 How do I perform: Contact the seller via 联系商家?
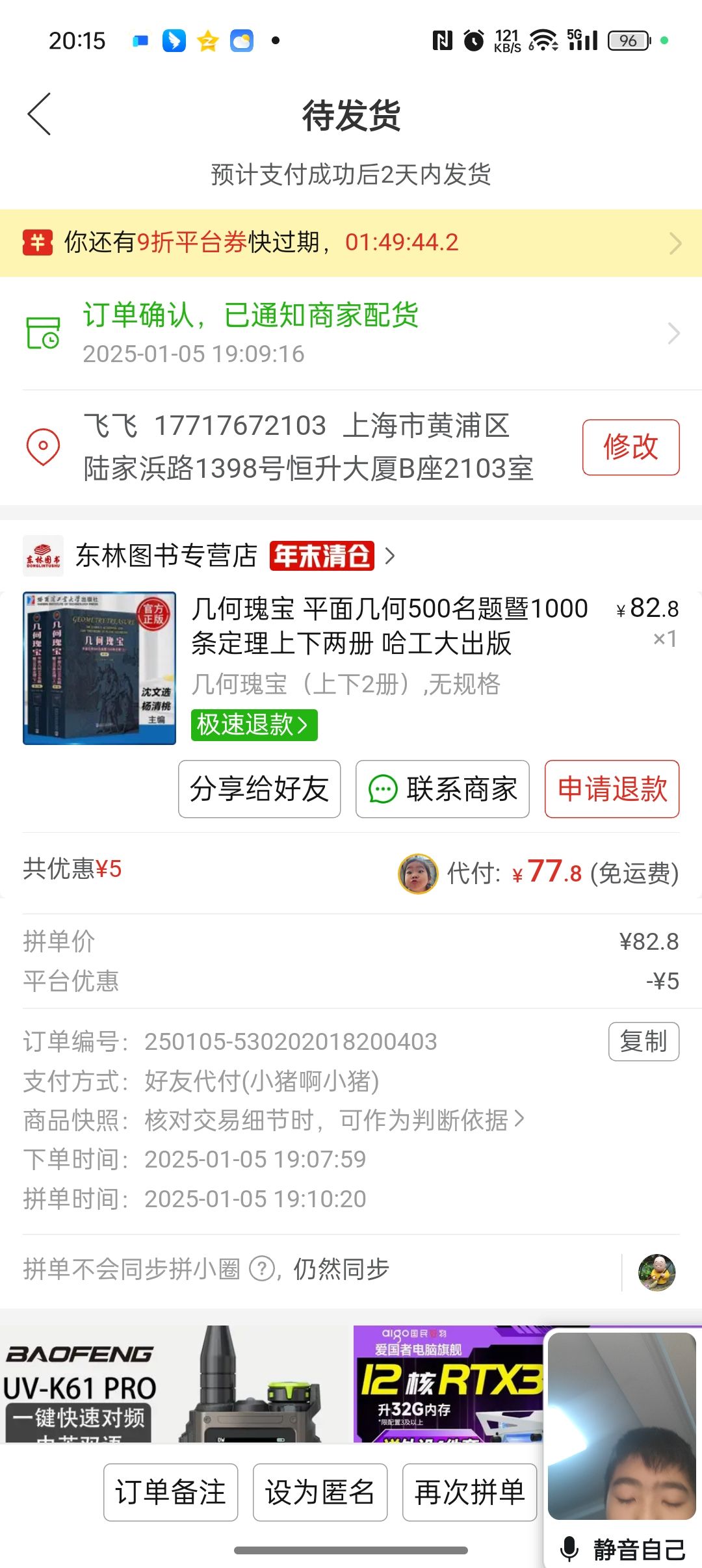coord(442,789)
